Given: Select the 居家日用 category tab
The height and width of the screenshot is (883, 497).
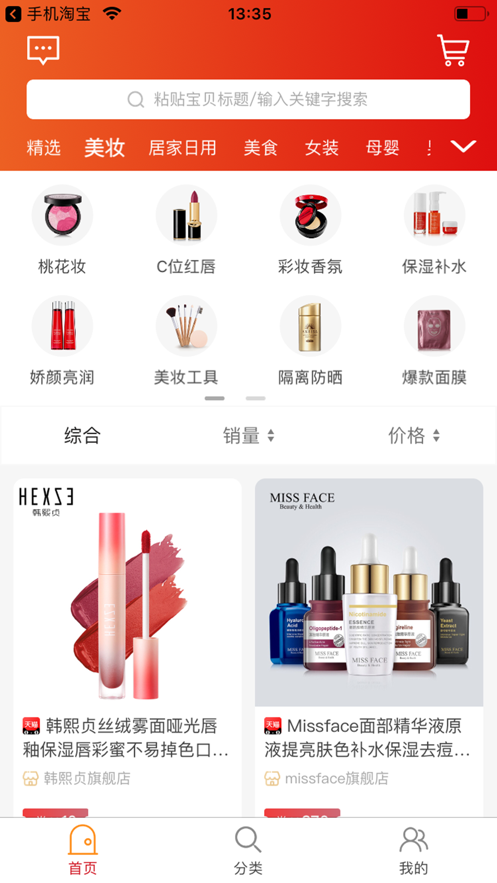Looking at the screenshot, I should click(182, 148).
